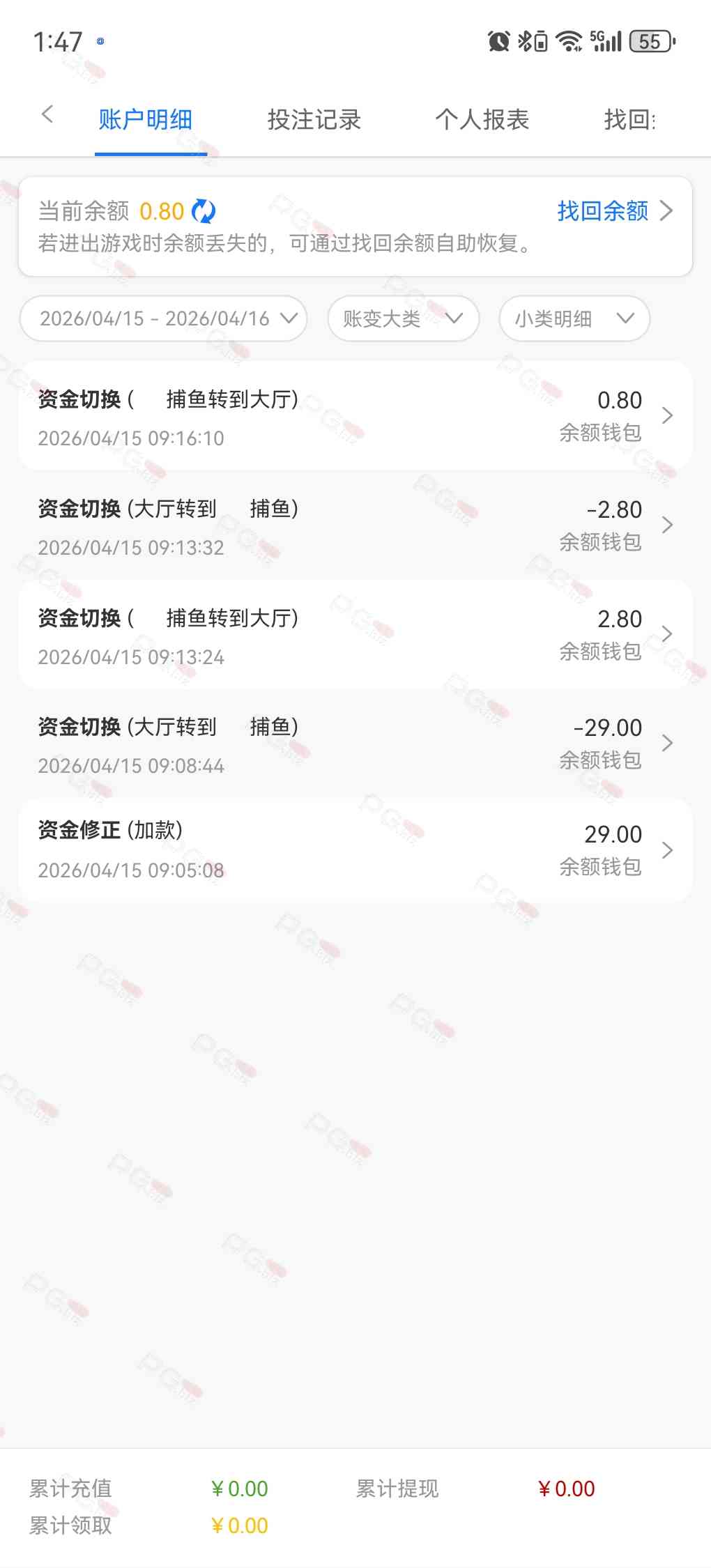Open the 资金修正 (加款) record of 29.00
711x1568 pixels.
[355, 850]
